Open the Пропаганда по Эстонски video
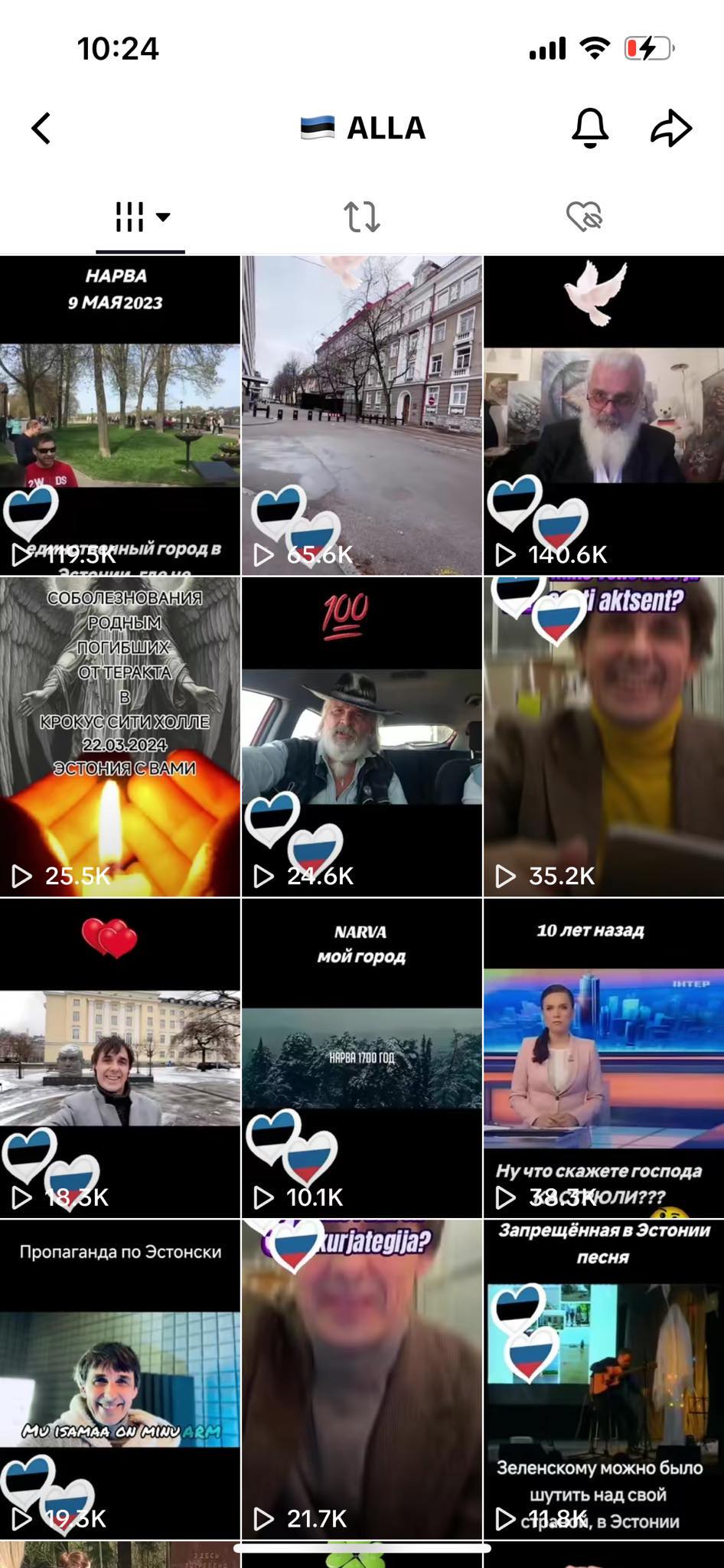Viewport: 724px width, 1568px height. (120, 1380)
